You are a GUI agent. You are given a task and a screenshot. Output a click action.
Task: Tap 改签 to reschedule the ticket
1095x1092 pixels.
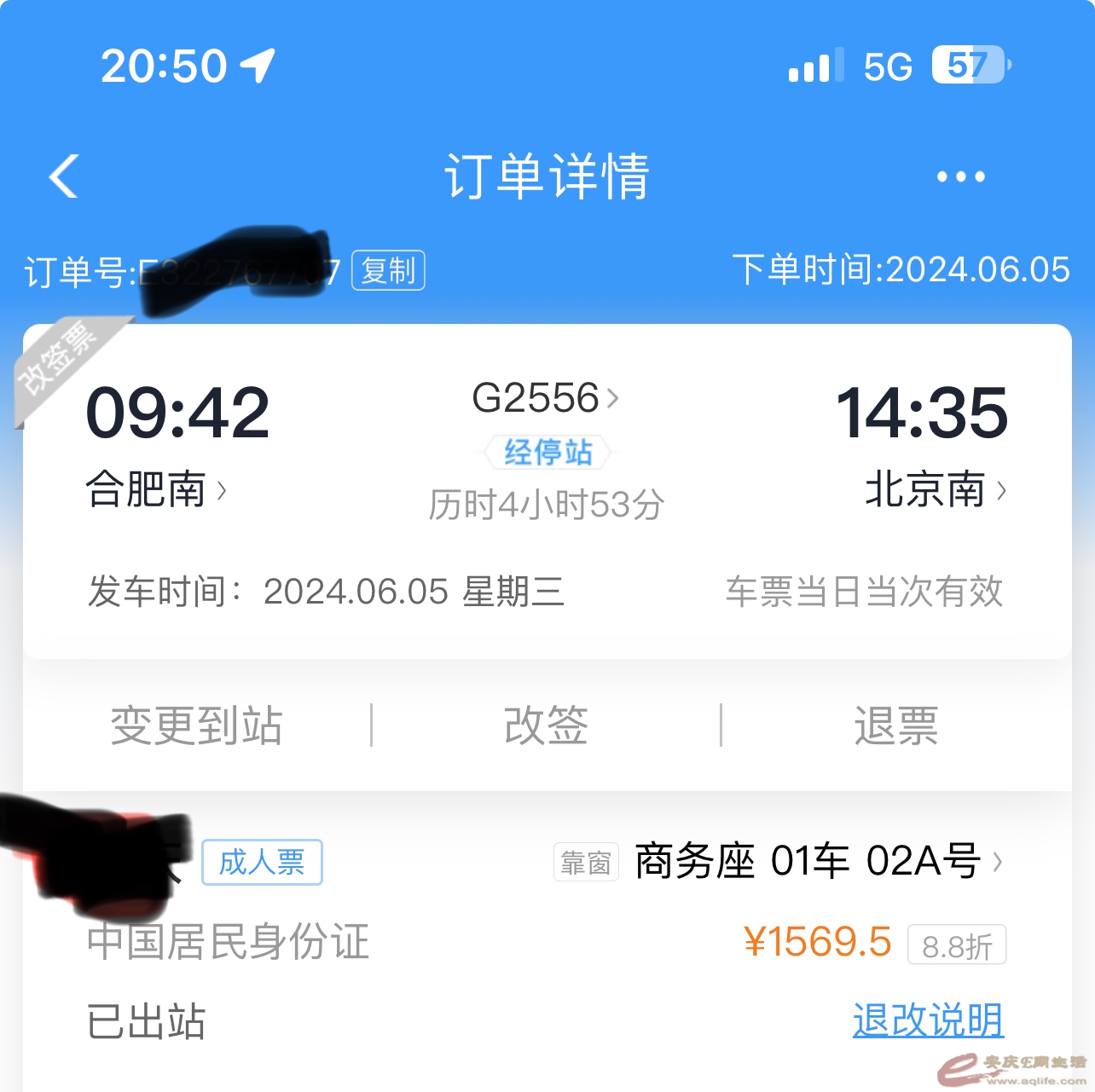(x=546, y=725)
